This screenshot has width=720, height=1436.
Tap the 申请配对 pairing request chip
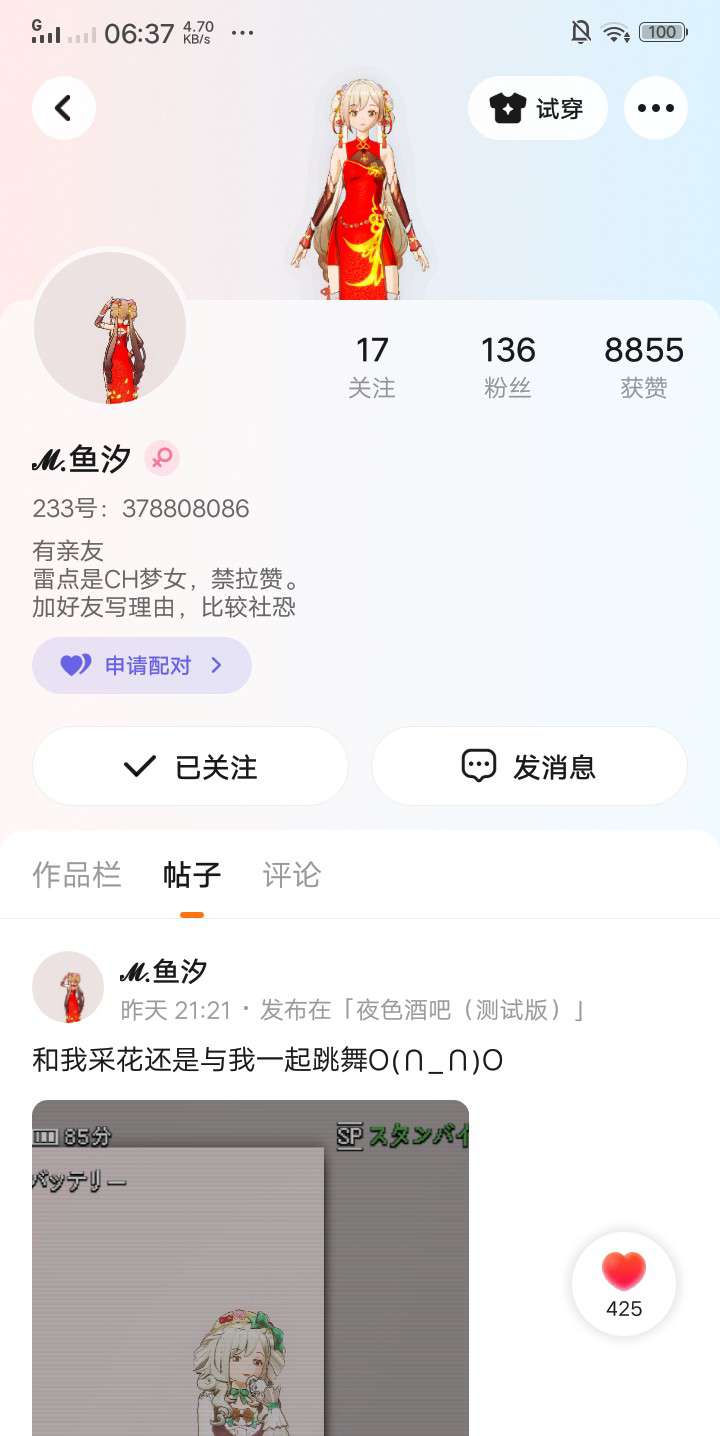coord(142,665)
